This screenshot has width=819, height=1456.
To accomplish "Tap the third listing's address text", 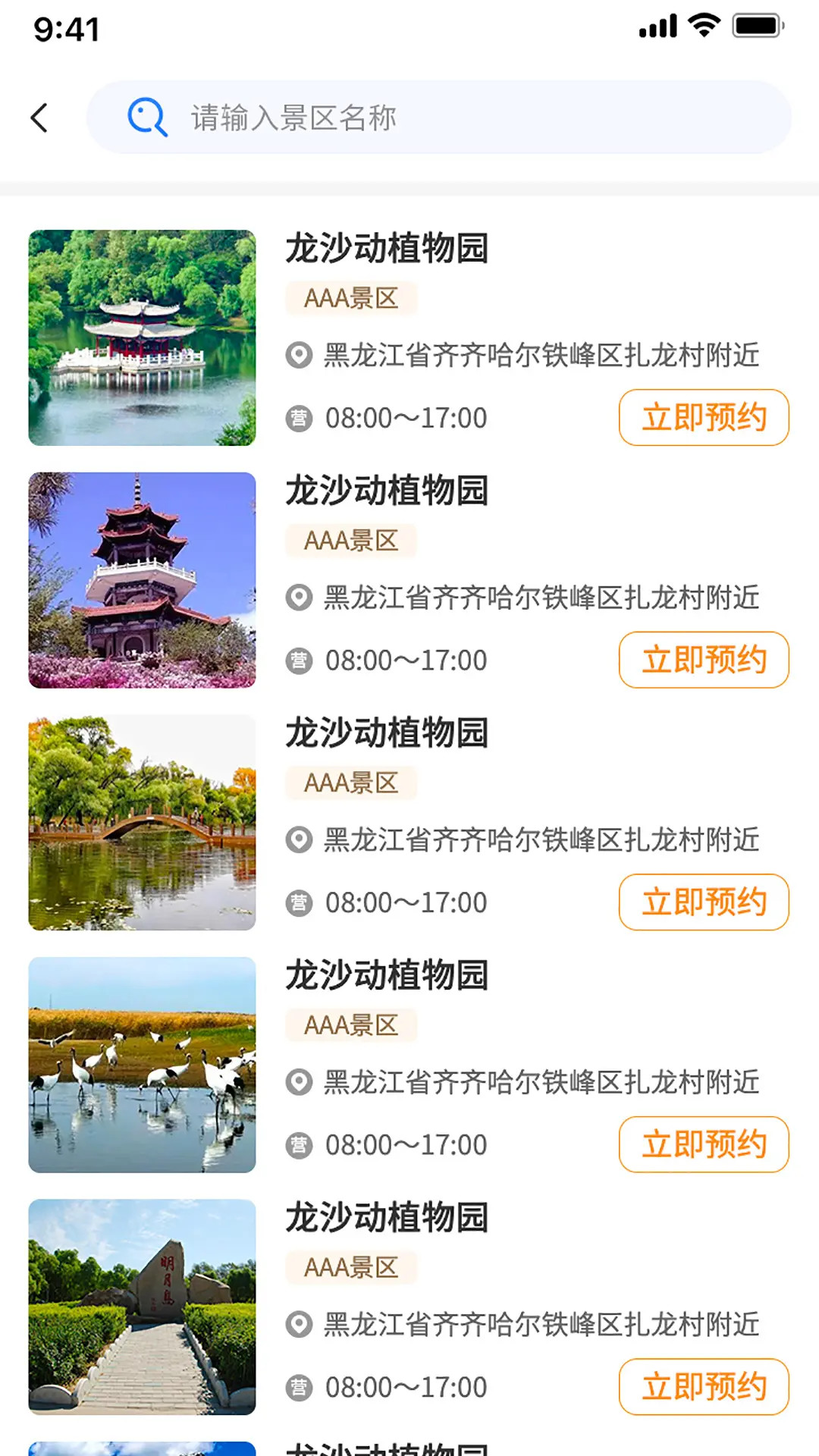I will point(538,841).
